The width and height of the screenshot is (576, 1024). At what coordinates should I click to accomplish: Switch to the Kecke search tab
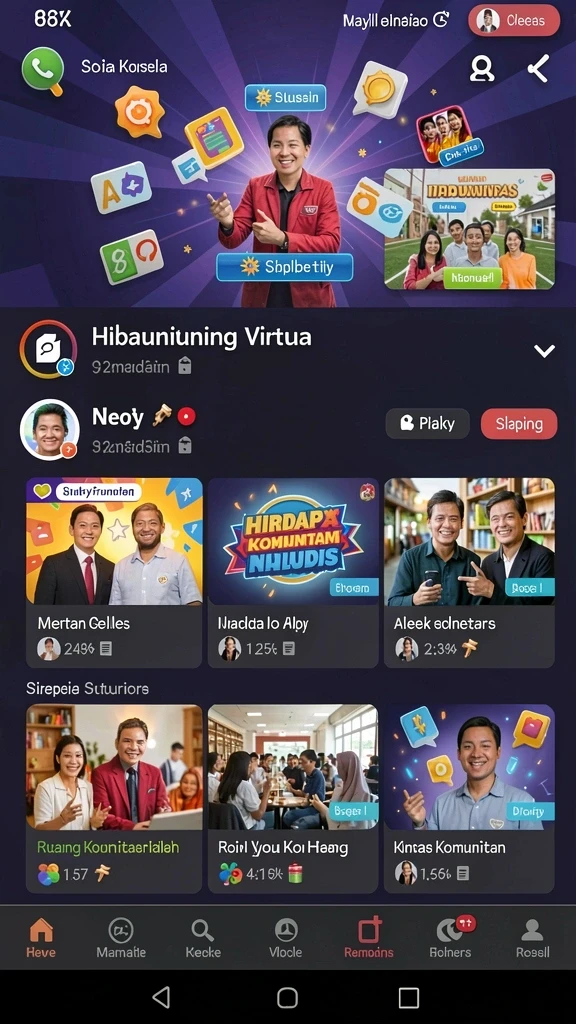(203, 937)
